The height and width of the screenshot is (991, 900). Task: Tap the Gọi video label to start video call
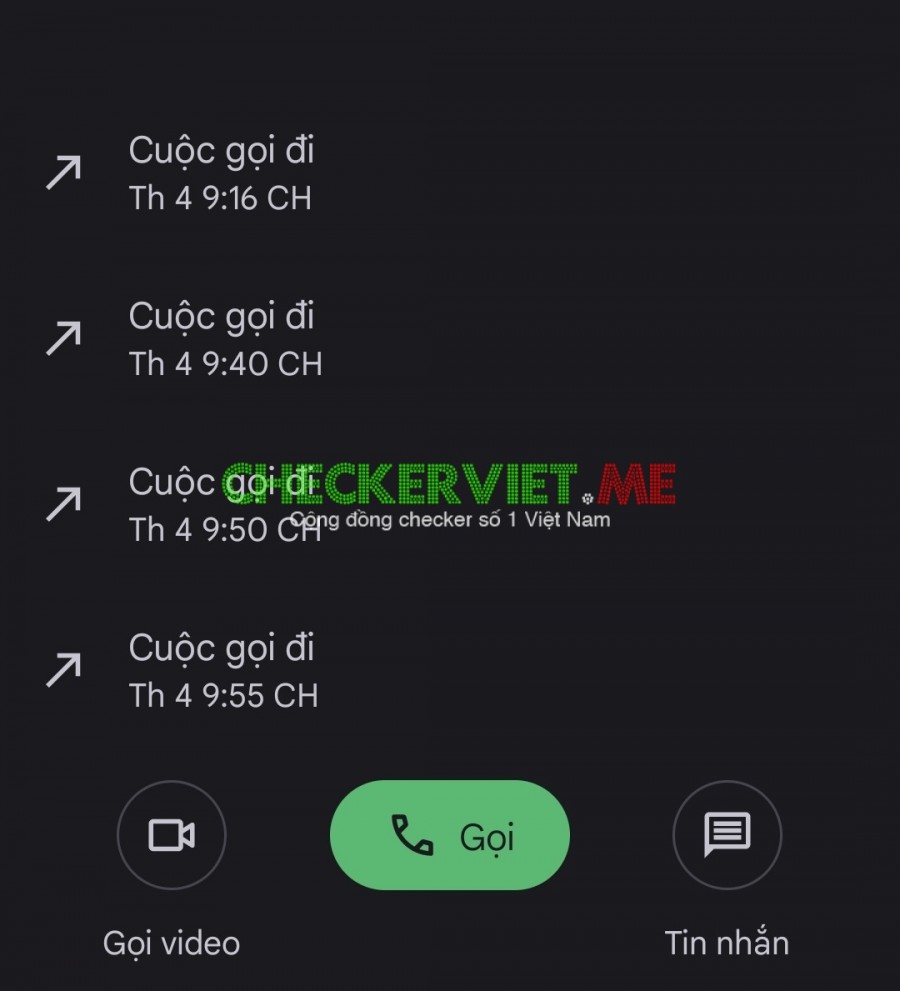click(x=171, y=942)
